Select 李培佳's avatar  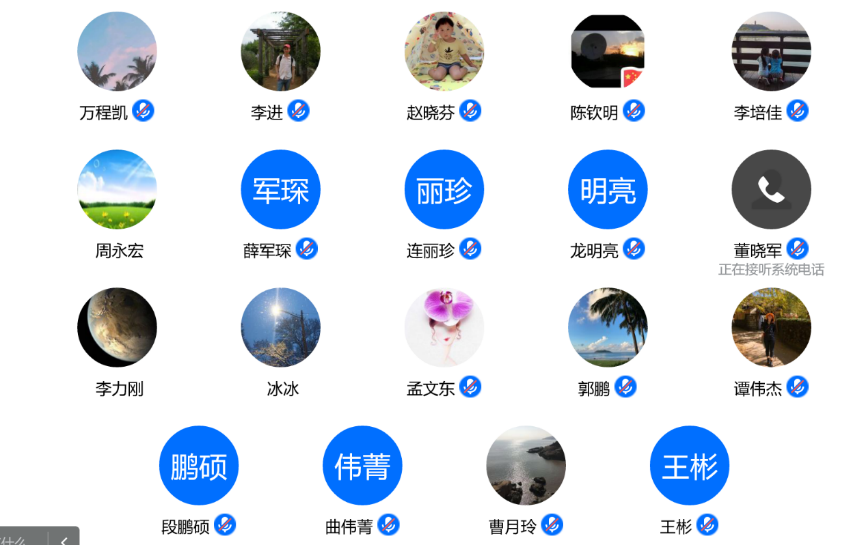(x=771, y=51)
